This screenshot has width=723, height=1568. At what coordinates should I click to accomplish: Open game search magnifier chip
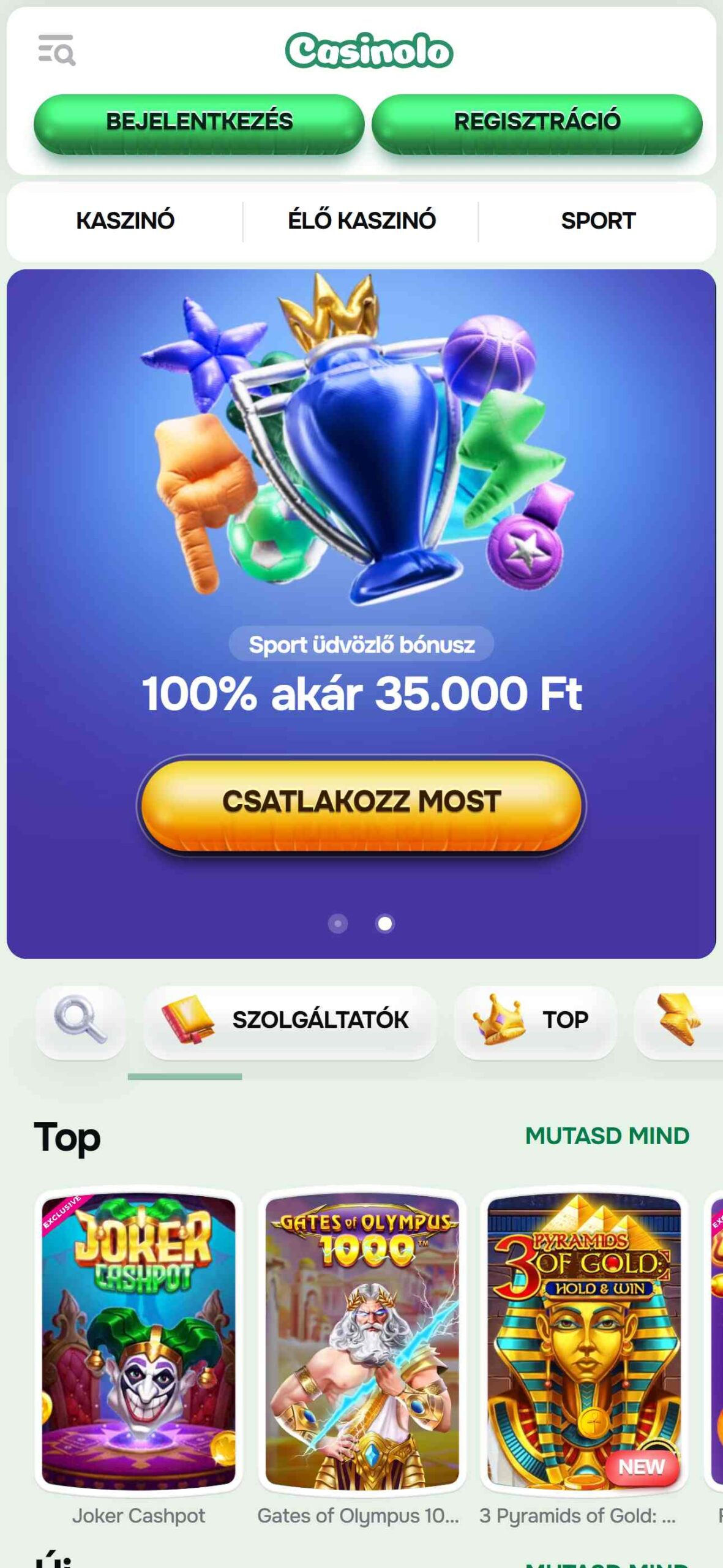tap(81, 1020)
